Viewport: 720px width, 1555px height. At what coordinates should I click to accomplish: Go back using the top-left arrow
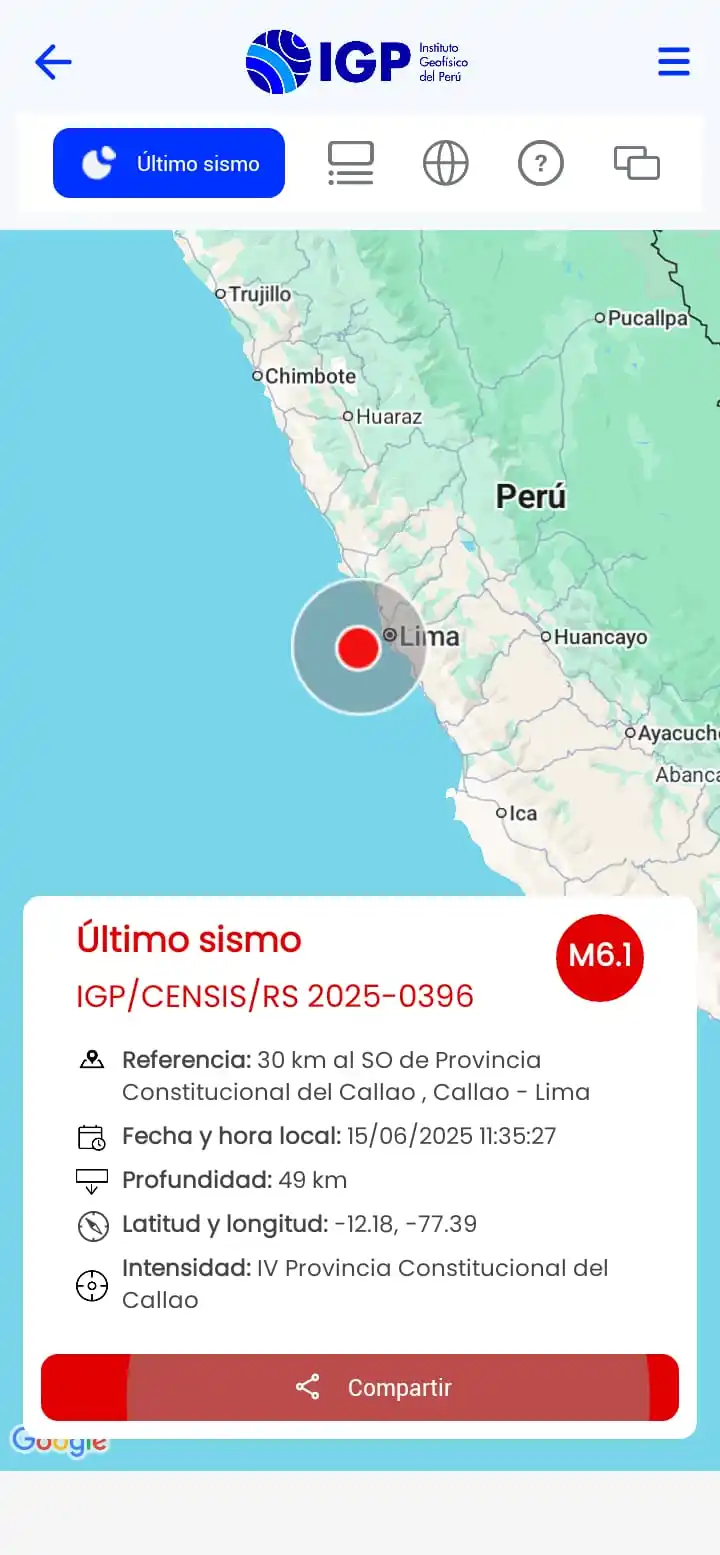tap(53, 62)
